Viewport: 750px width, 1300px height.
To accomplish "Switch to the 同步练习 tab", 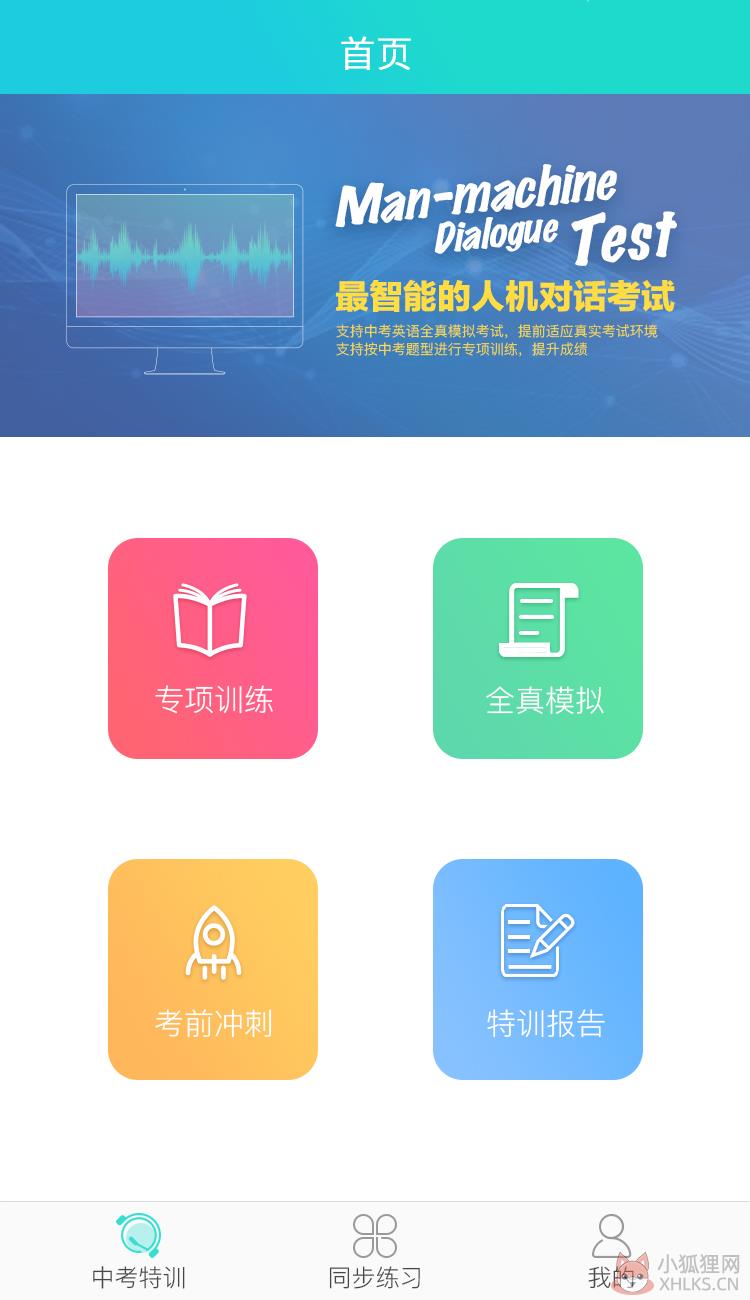I will coord(375,1251).
